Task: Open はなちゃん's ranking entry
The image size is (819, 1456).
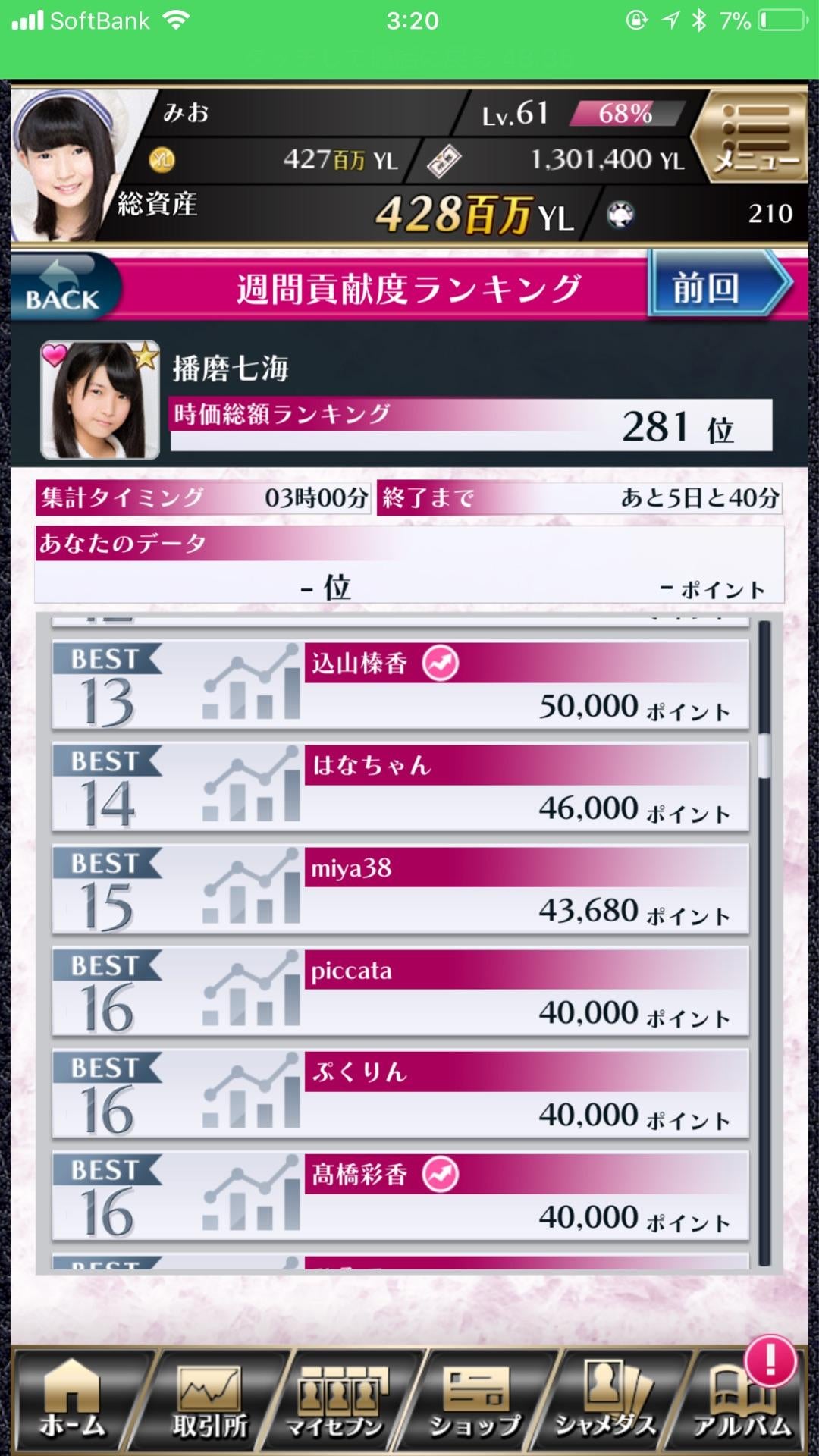Action: pos(400,787)
